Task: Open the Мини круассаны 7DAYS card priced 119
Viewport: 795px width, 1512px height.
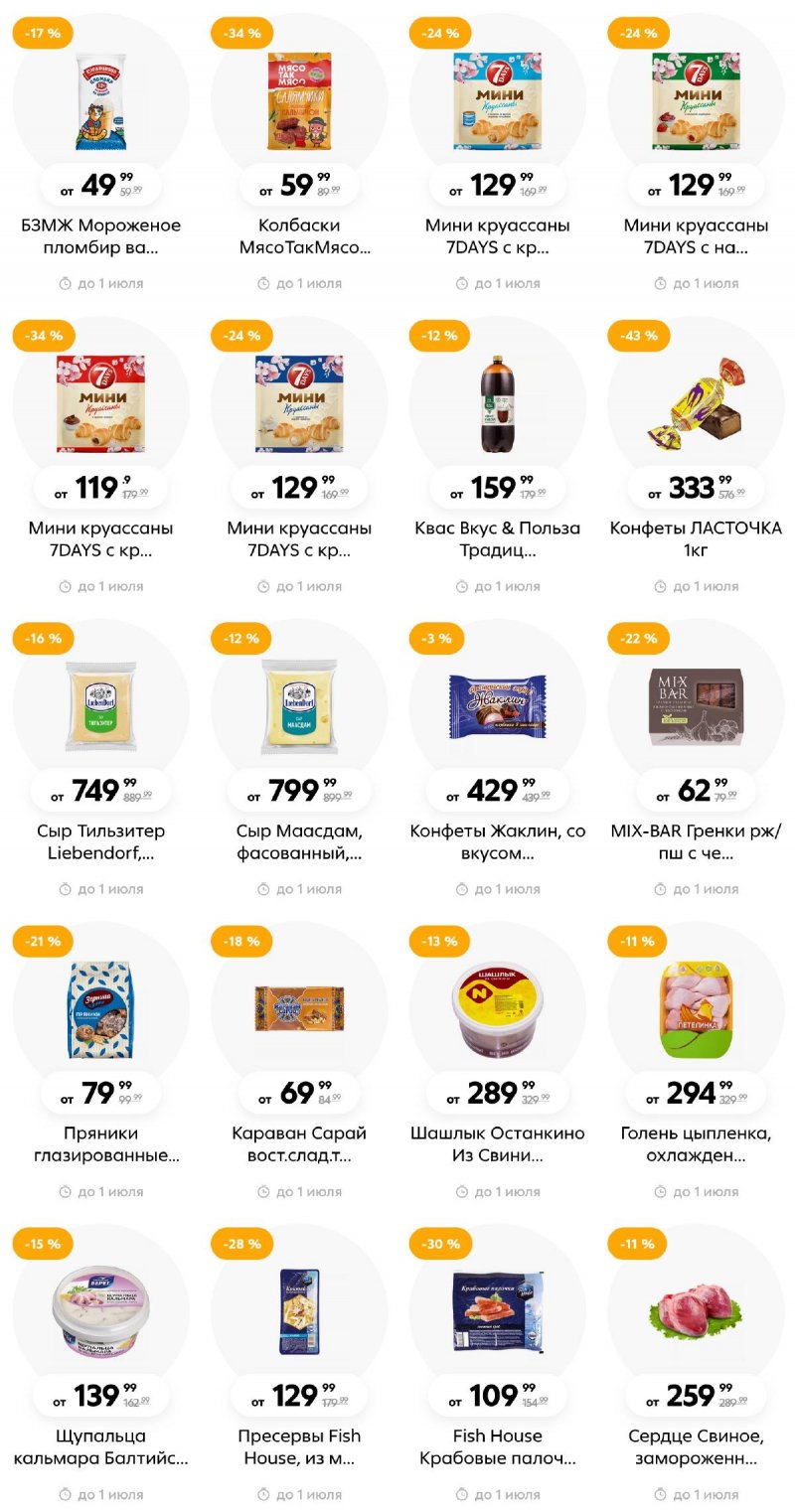Action: coord(100,404)
